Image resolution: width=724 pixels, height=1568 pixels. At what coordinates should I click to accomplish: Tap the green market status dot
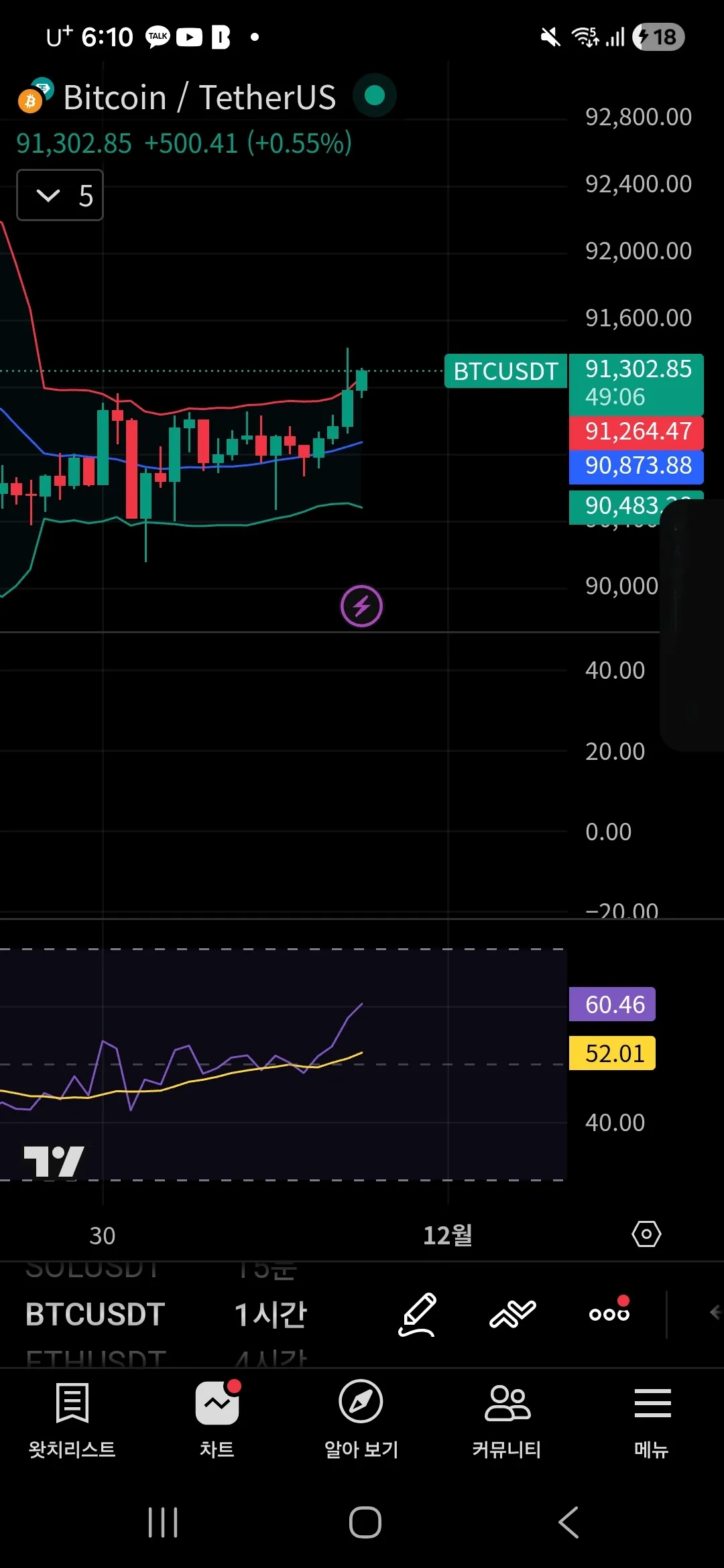pos(374,96)
